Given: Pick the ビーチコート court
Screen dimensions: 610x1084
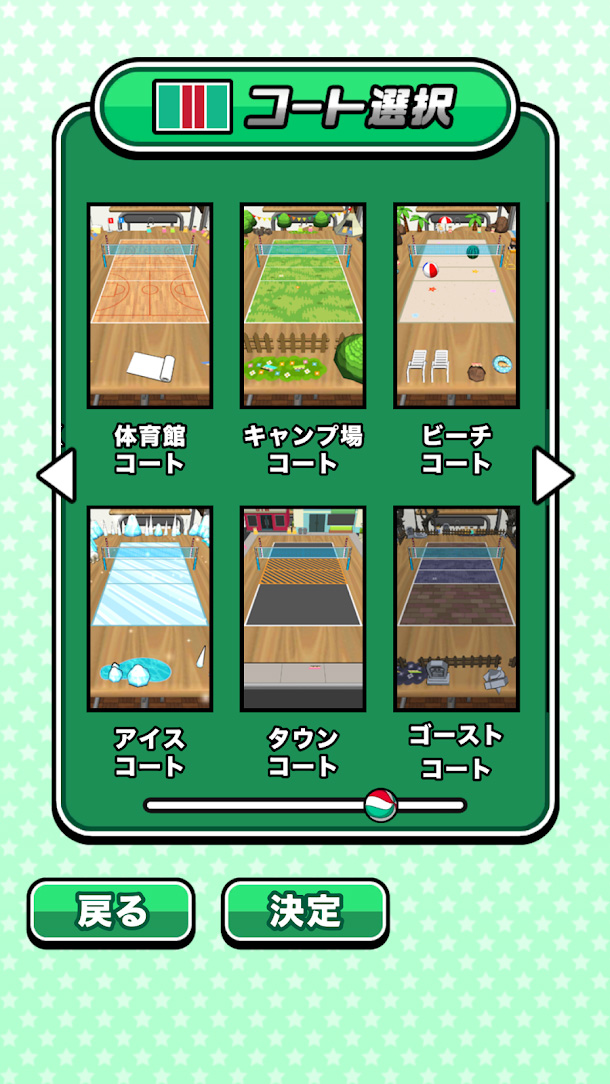Looking at the screenshot, I should click(x=456, y=305).
